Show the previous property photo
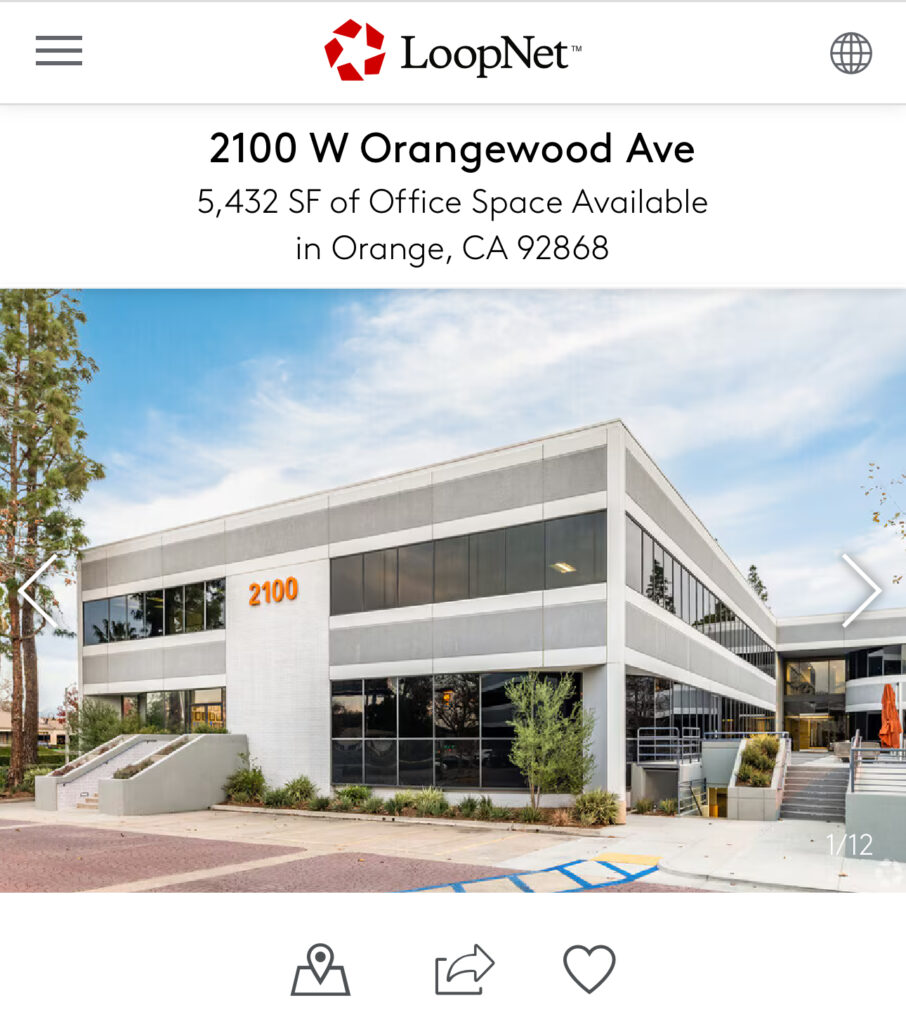The width and height of the screenshot is (906, 1024). [38, 590]
